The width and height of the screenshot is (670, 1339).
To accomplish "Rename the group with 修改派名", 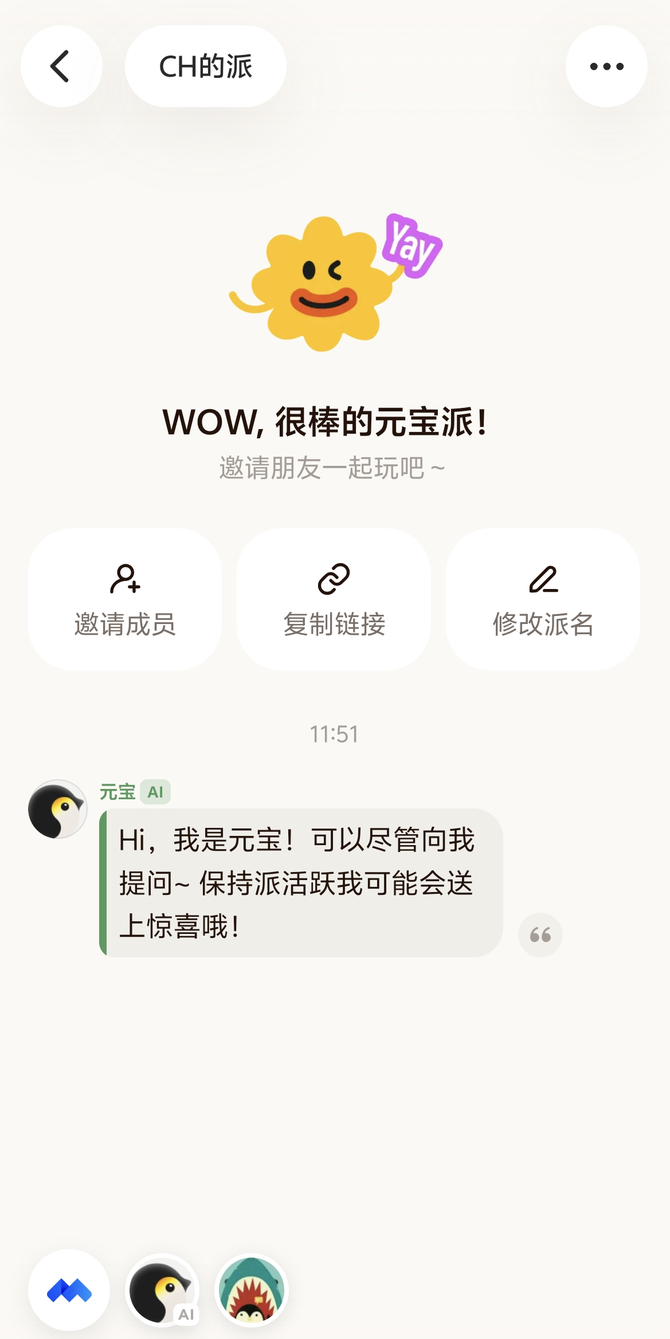I will (x=543, y=599).
